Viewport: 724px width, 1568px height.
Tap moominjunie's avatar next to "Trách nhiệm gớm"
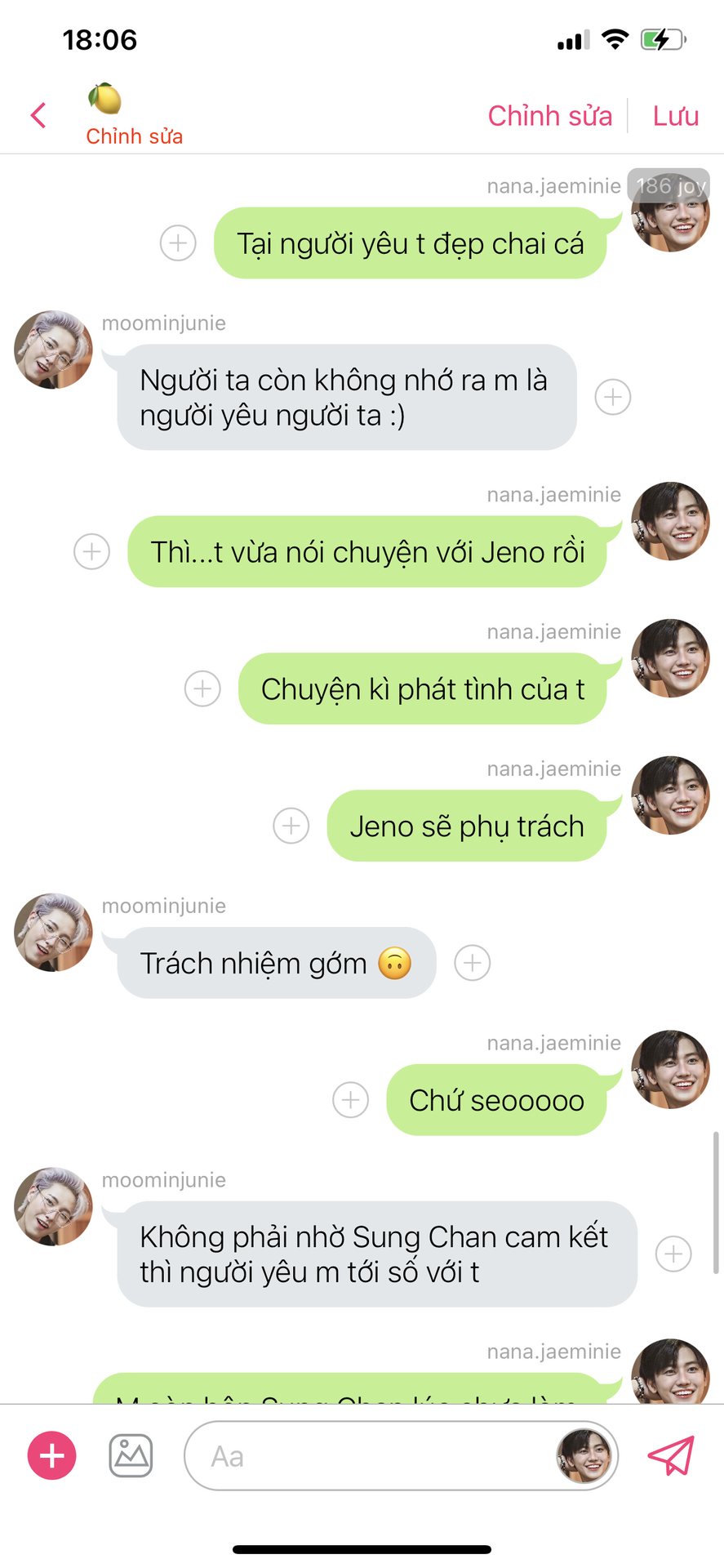click(x=53, y=932)
